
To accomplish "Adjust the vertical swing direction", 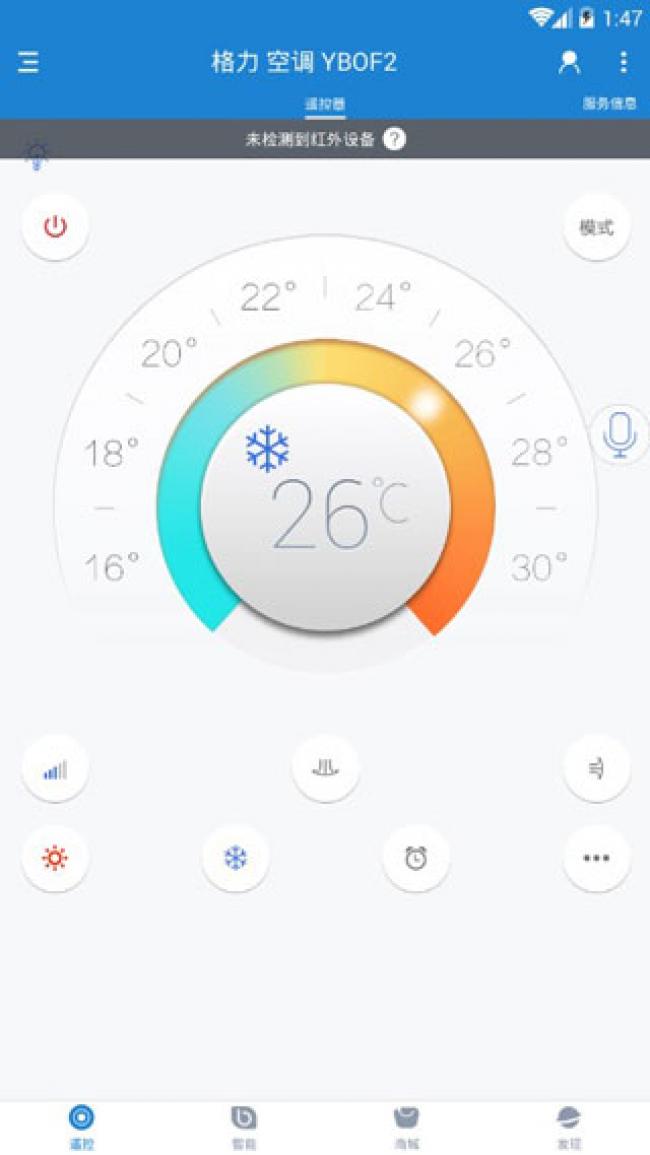I will (x=325, y=769).
